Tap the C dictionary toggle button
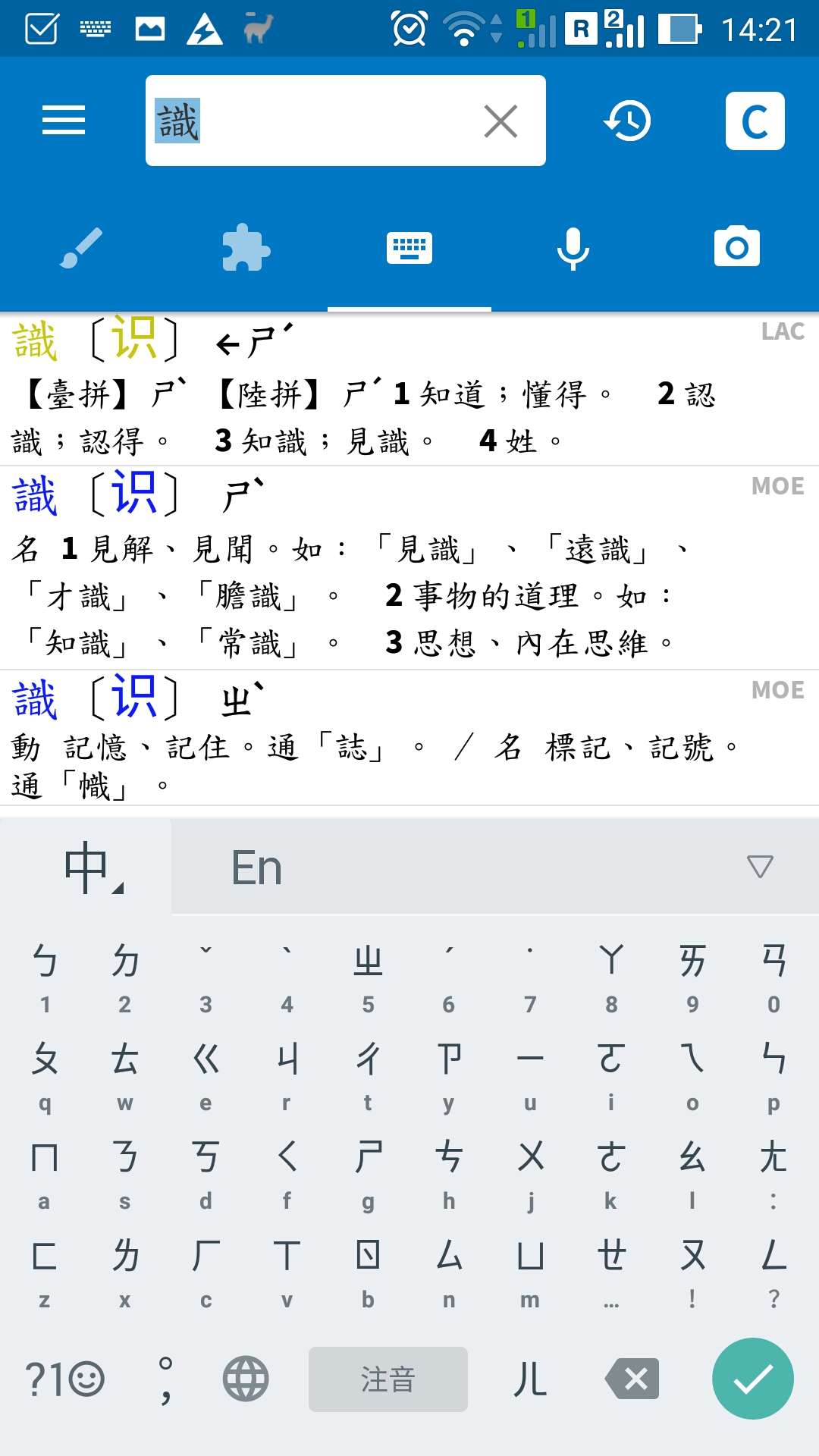The width and height of the screenshot is (819, 1456). [755, 121]
